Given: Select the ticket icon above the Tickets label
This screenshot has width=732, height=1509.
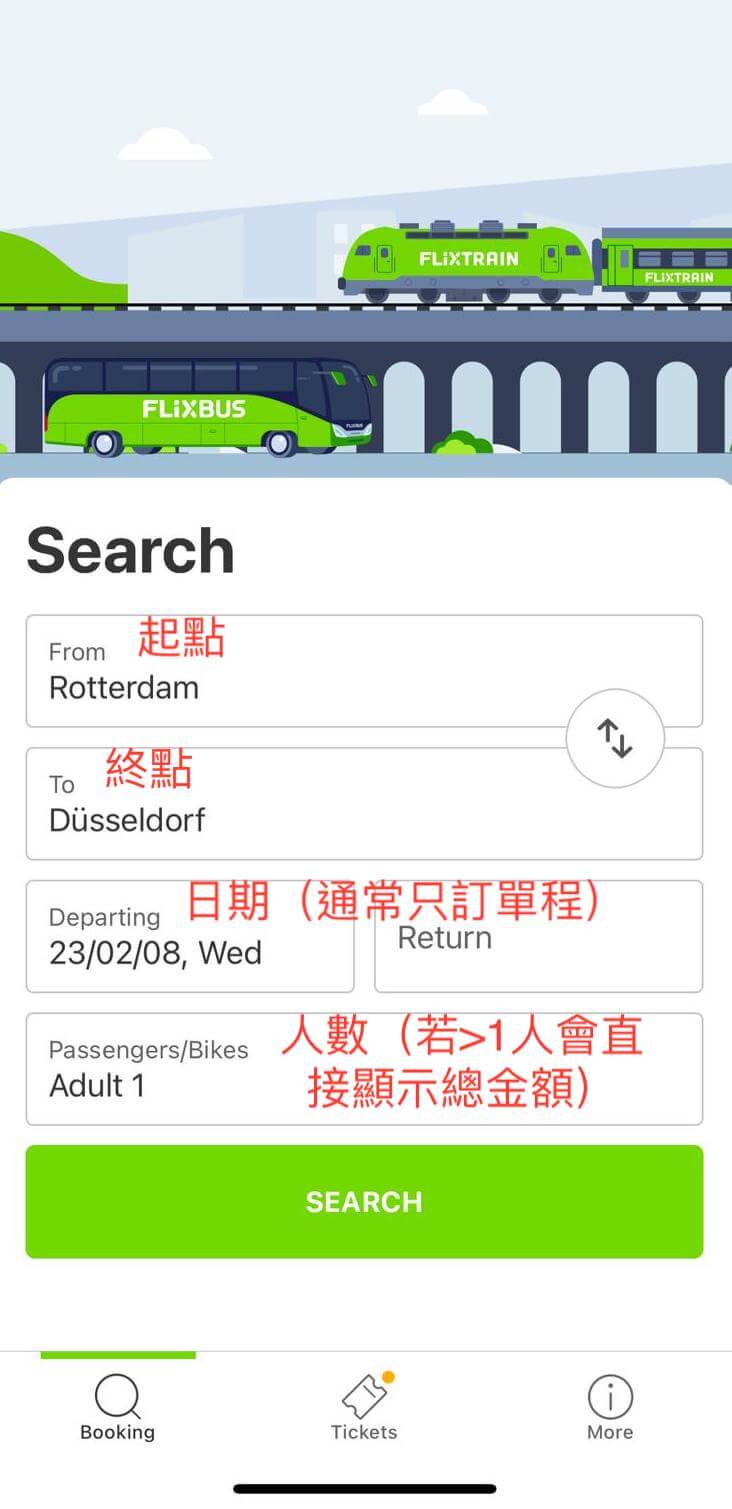Looking at the screenshot, I should point(363,1391).
